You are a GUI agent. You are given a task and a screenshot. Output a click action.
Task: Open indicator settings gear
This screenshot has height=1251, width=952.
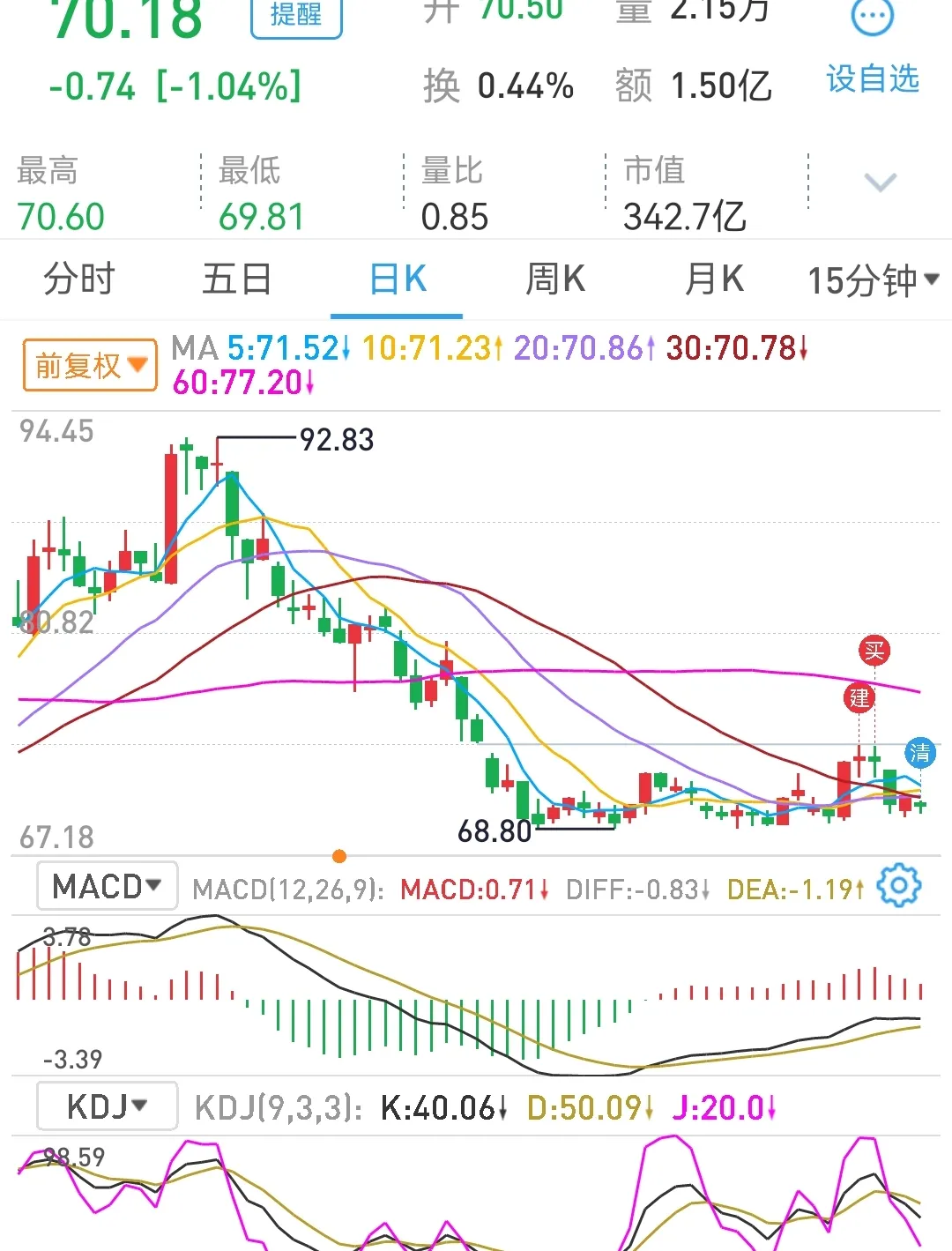(x=898, y=886)
